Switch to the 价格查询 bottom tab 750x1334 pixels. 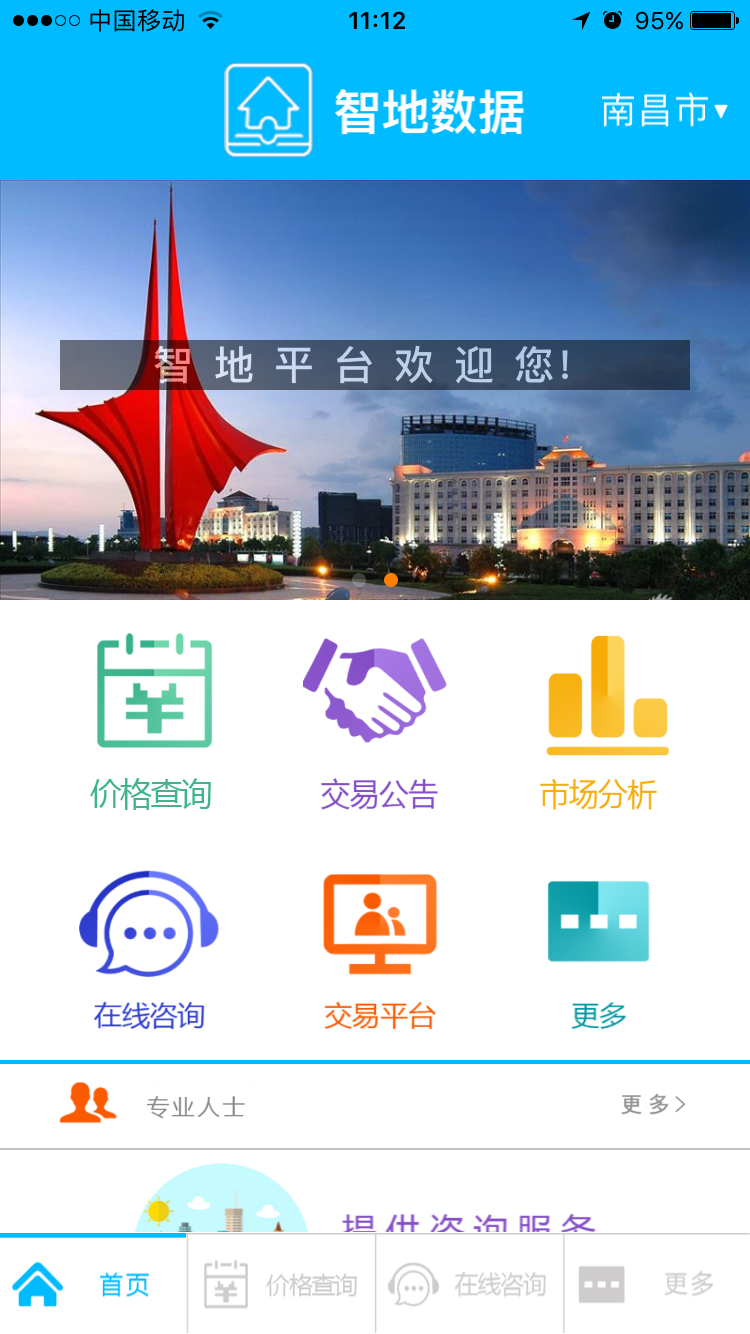(x=282, y=1284)
